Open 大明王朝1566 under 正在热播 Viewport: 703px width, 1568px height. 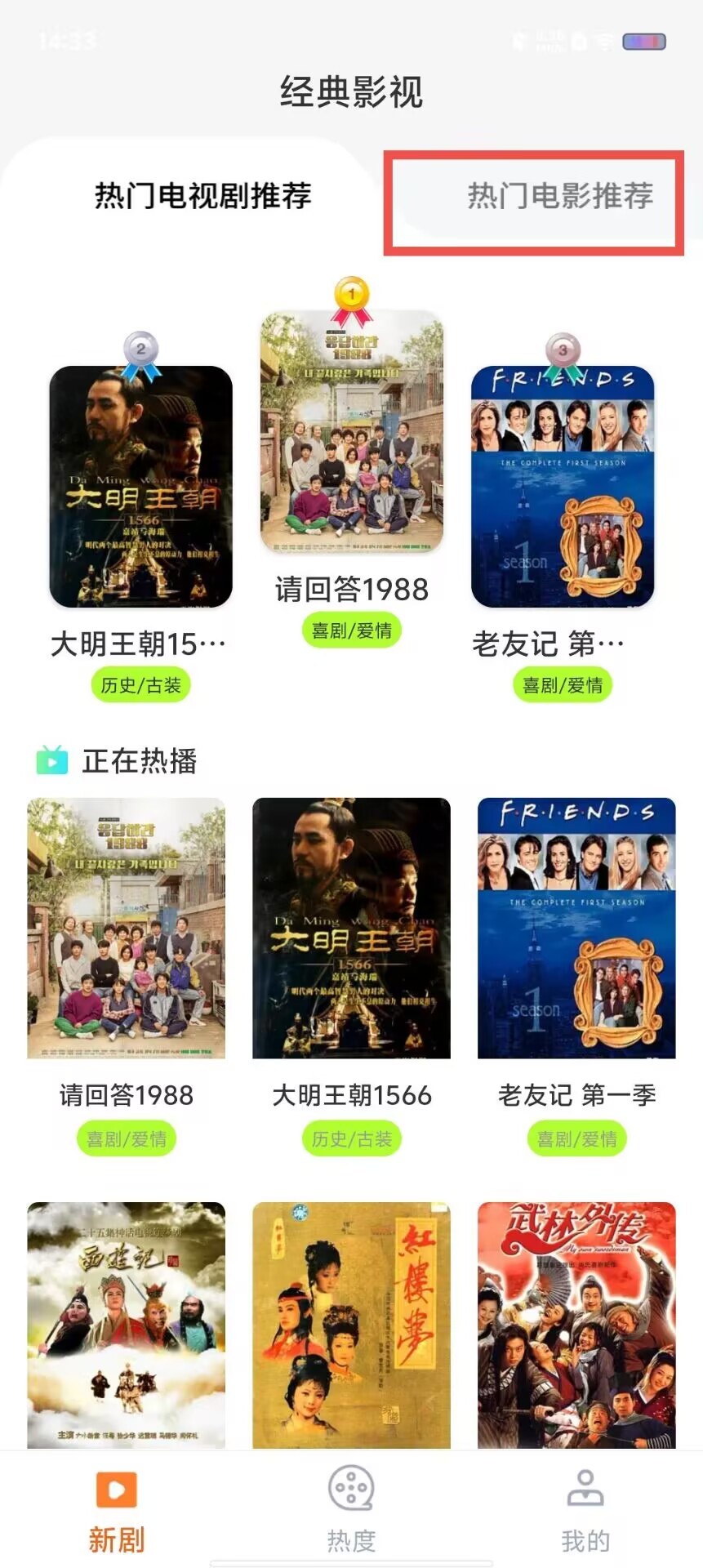pyautogui.click(x=352, y=928)
